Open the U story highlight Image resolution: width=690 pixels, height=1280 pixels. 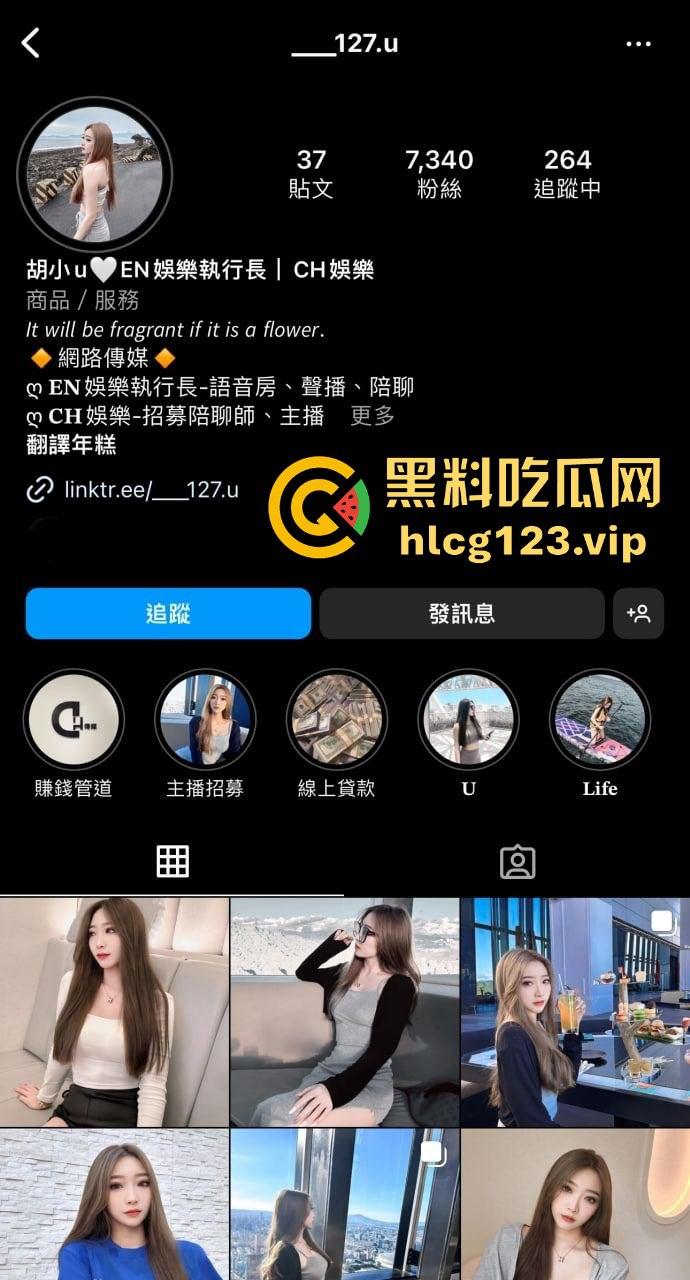coord(468,719)
